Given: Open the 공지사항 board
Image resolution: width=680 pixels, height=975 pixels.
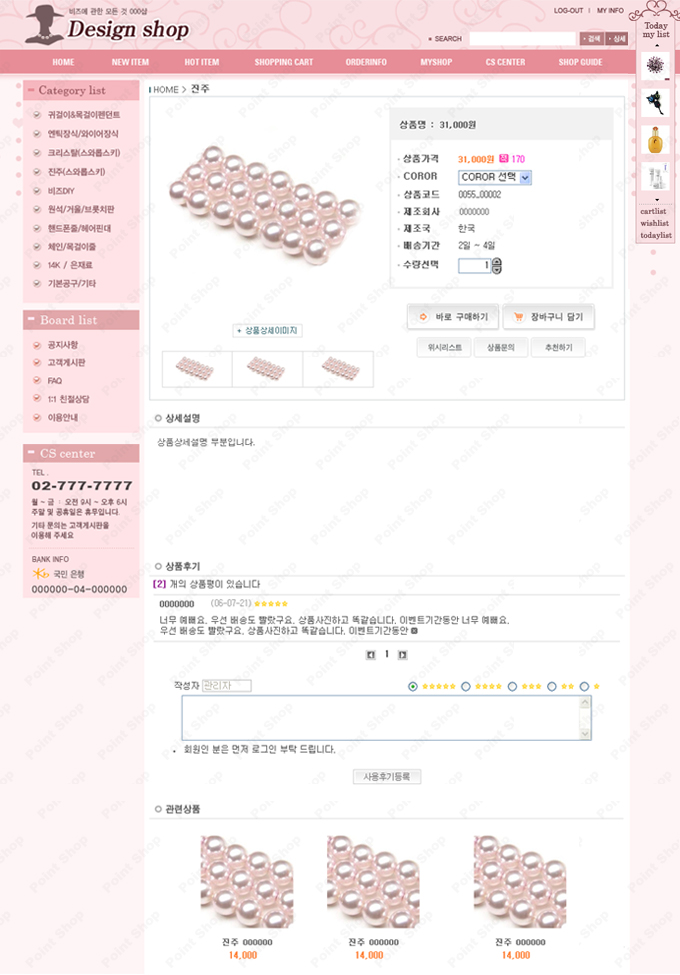Looking at the screenshot, I should pyautogui.click(x=62, y=344).
